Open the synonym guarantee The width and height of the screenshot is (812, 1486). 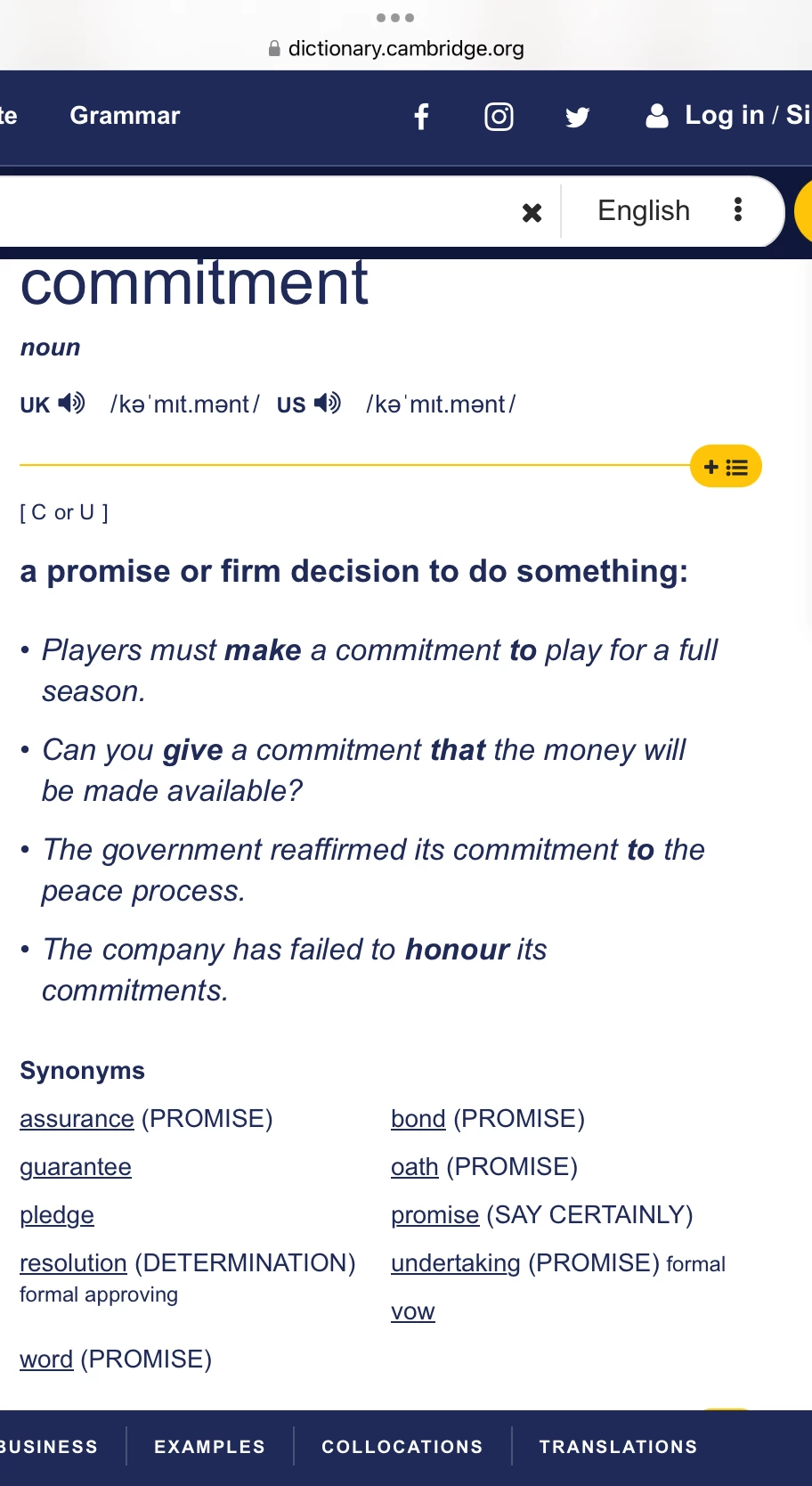click(76, 1167)
